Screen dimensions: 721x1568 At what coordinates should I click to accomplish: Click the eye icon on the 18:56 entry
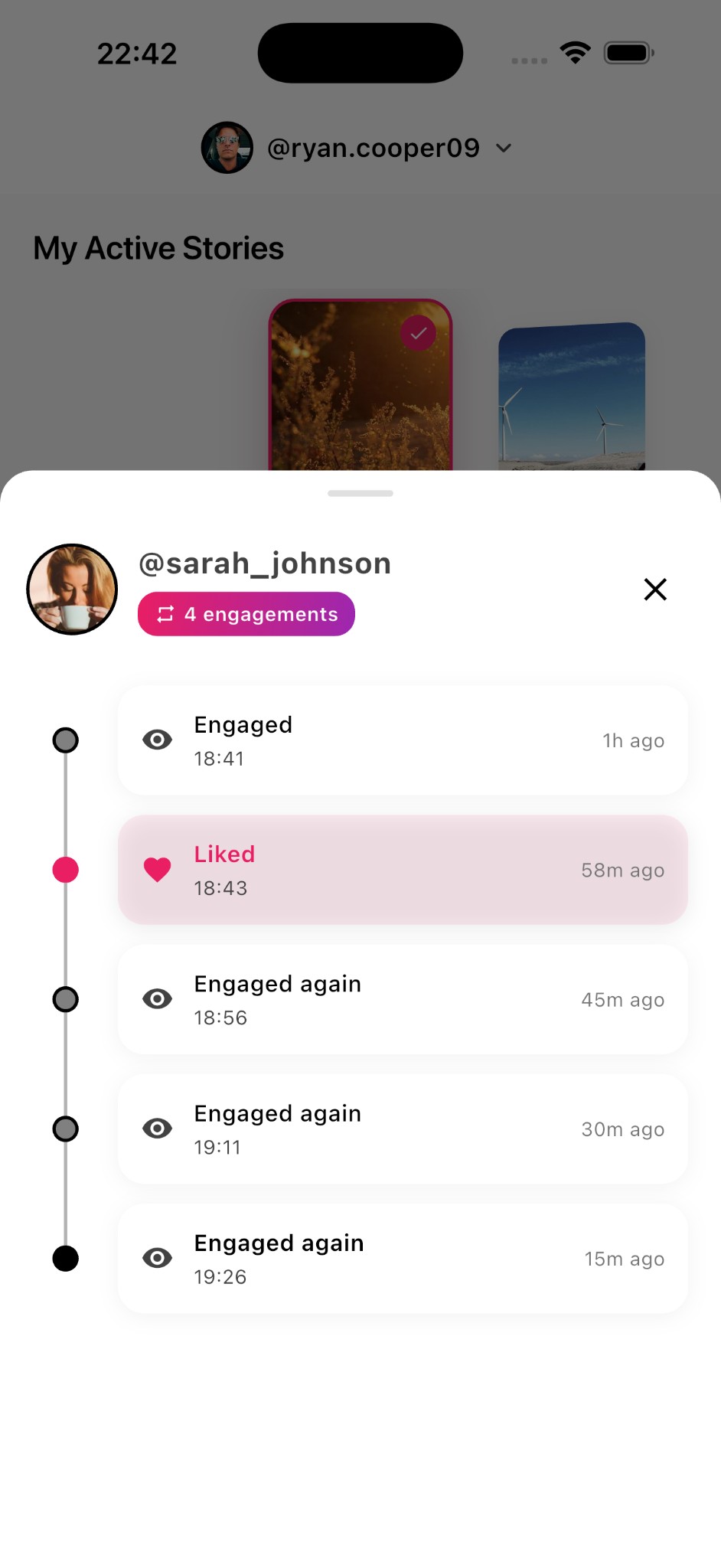[156, 999]
